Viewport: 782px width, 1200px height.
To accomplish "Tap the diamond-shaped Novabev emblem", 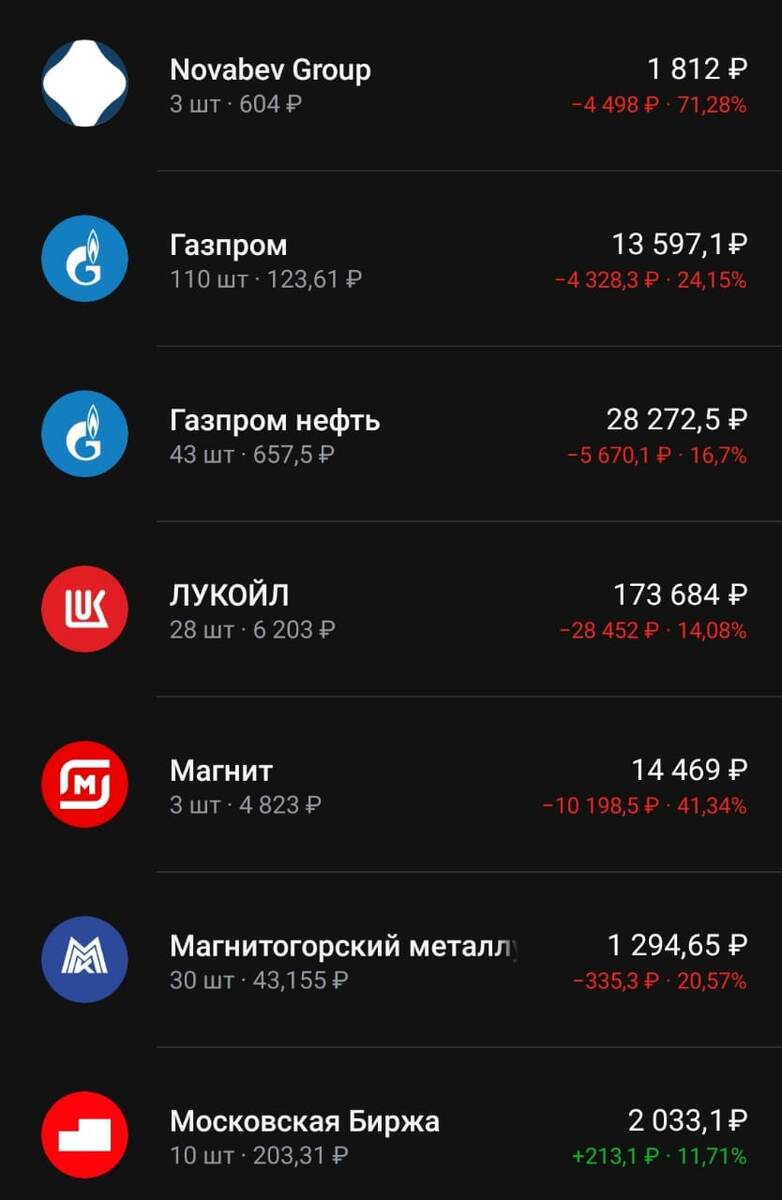I will click(86, 84).
